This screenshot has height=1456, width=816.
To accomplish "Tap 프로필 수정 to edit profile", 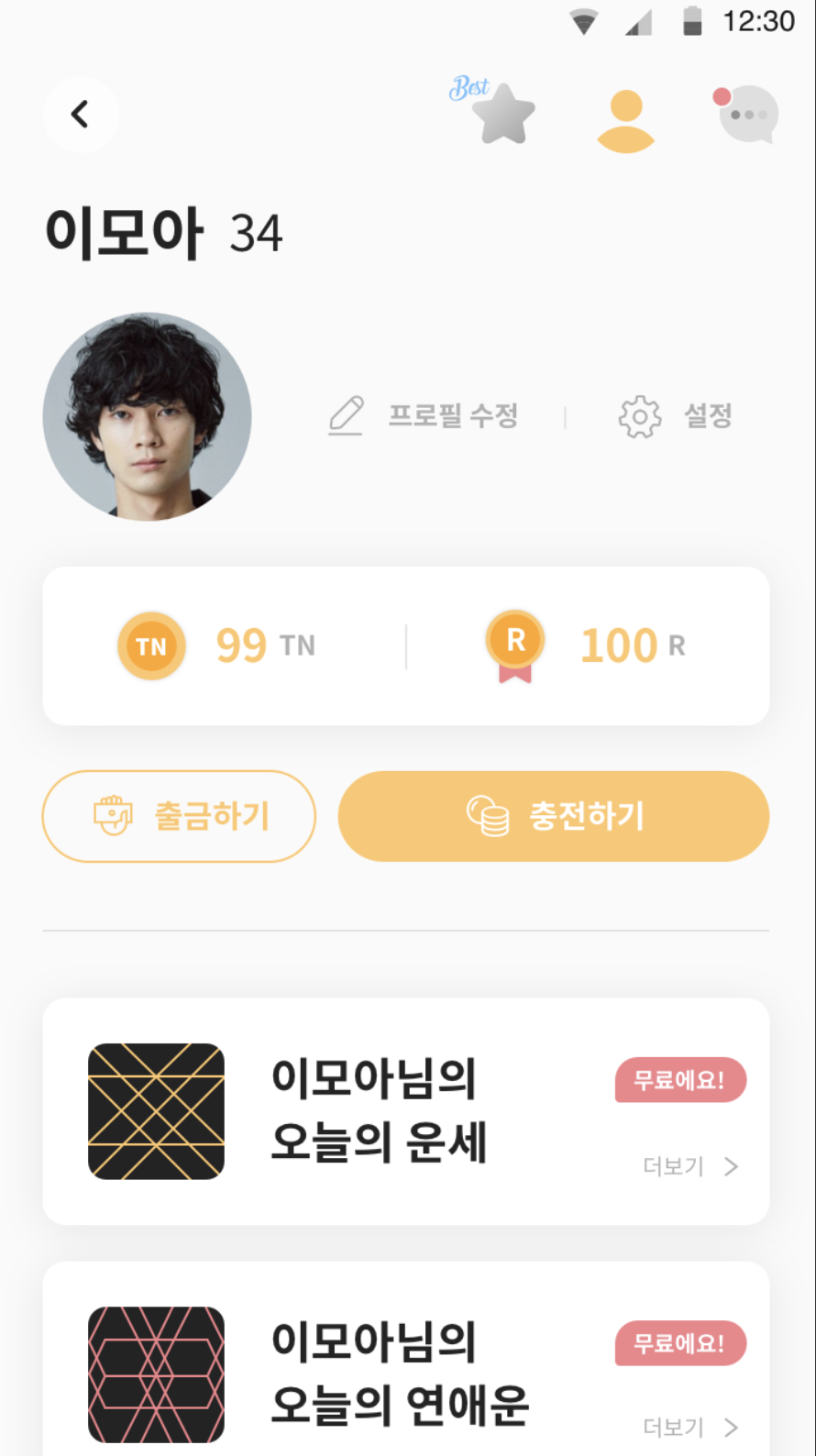I will click(425, 416).
